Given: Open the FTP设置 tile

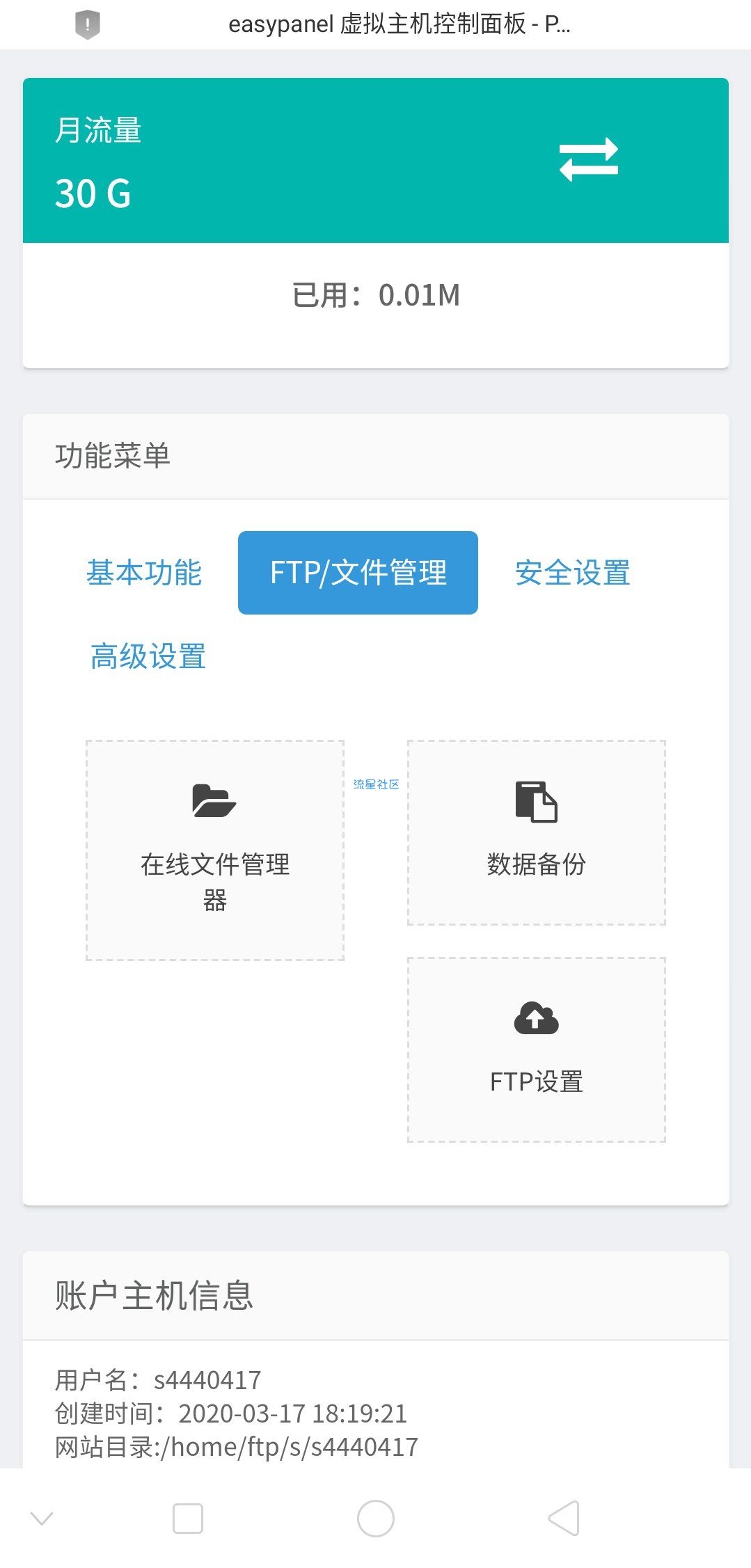Looking at the screenshot, I should tap(536, 1050).
